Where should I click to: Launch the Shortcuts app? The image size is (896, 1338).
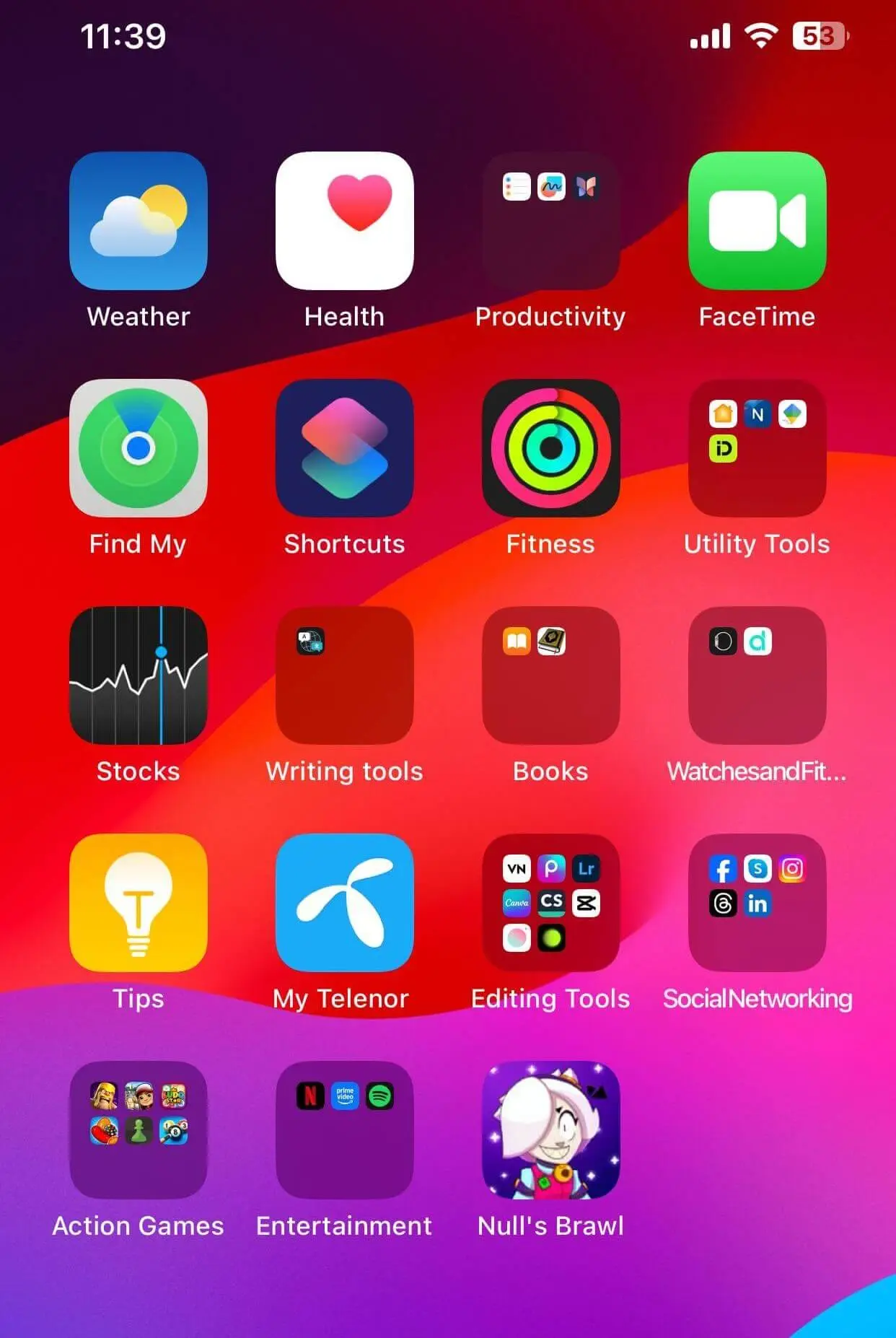click(345, 448)
